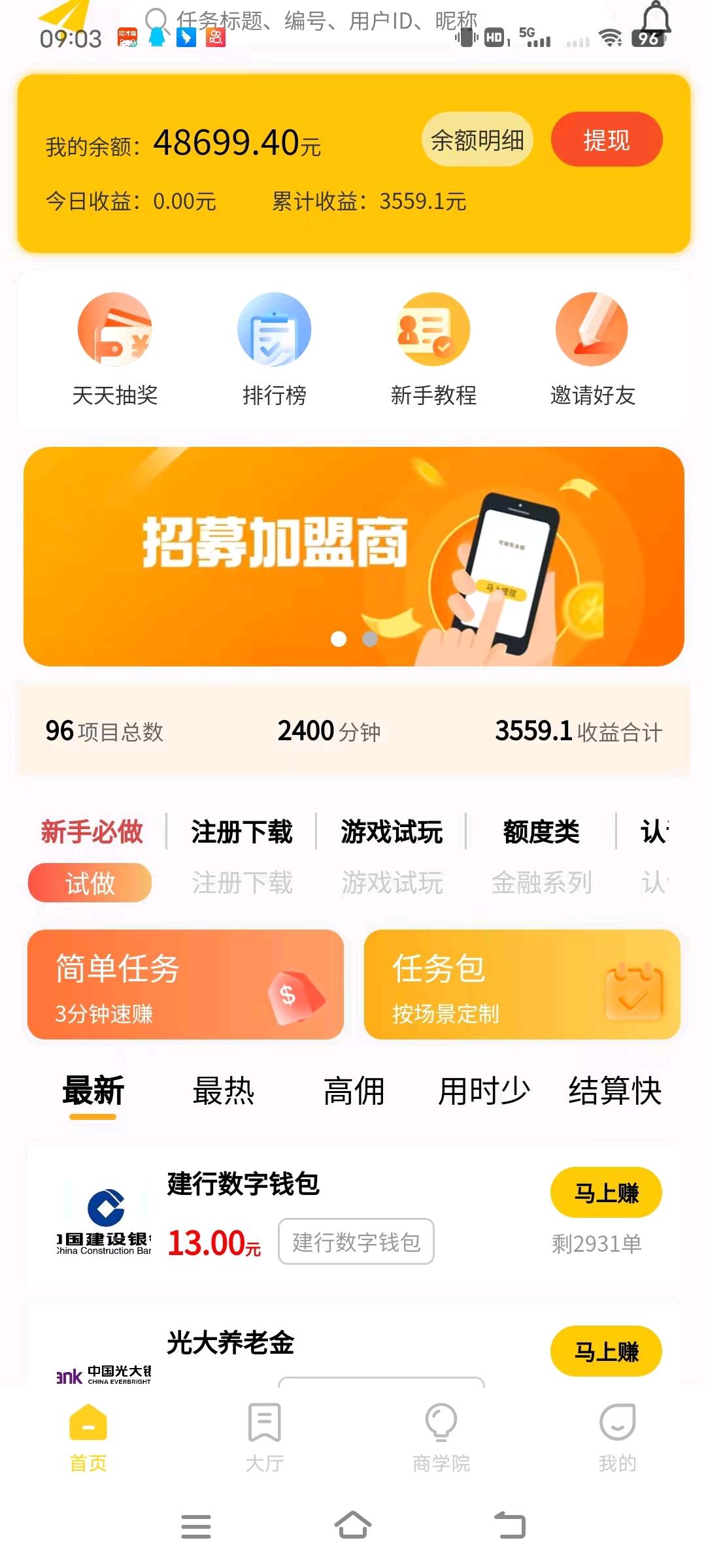Select the 额度类 category tab

tap(541, 832)
